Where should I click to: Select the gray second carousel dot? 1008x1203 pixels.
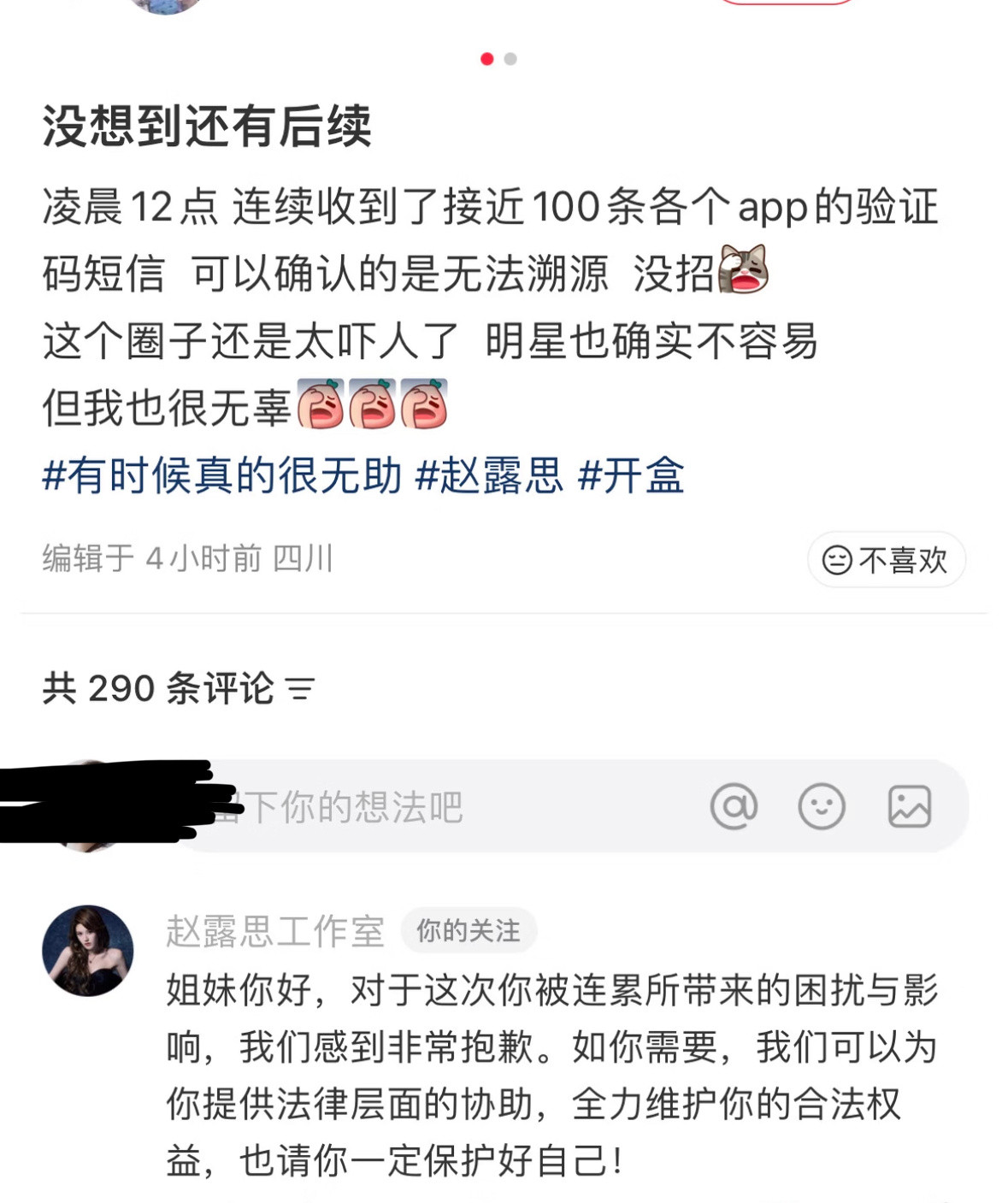(511, 60)
